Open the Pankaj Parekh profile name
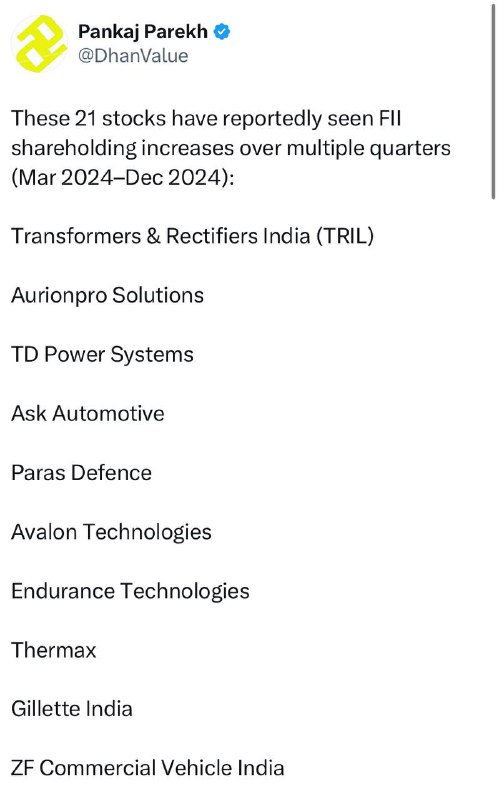 pos(143,32)
